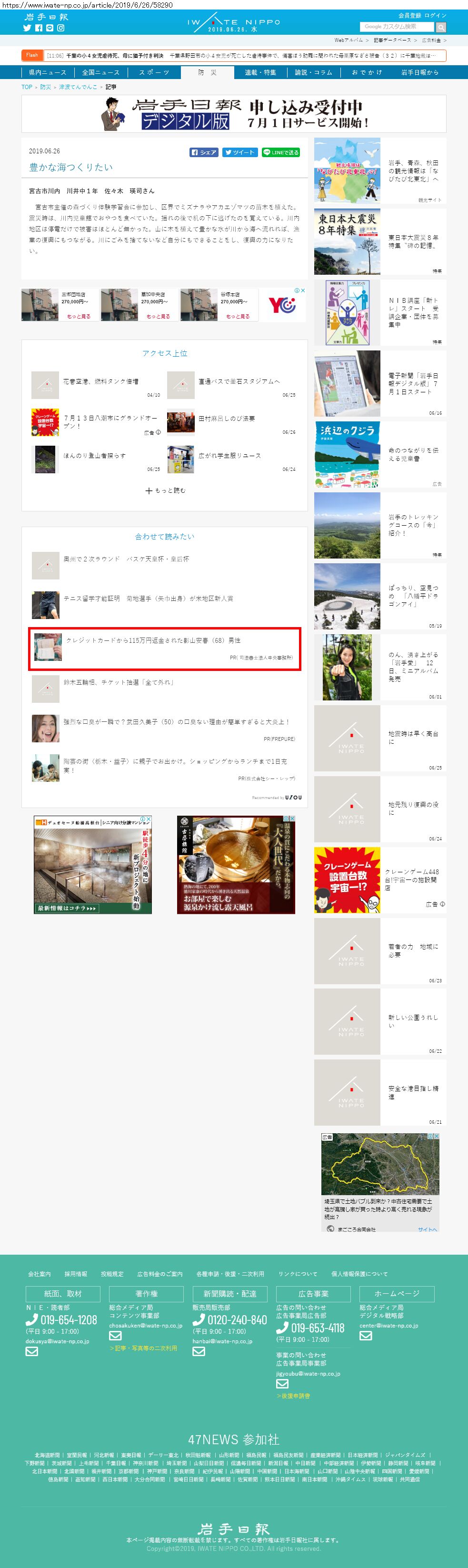Switch to the スポーツ tab
This screenshot has height=1568, width=468.
(x=154, y=72)
